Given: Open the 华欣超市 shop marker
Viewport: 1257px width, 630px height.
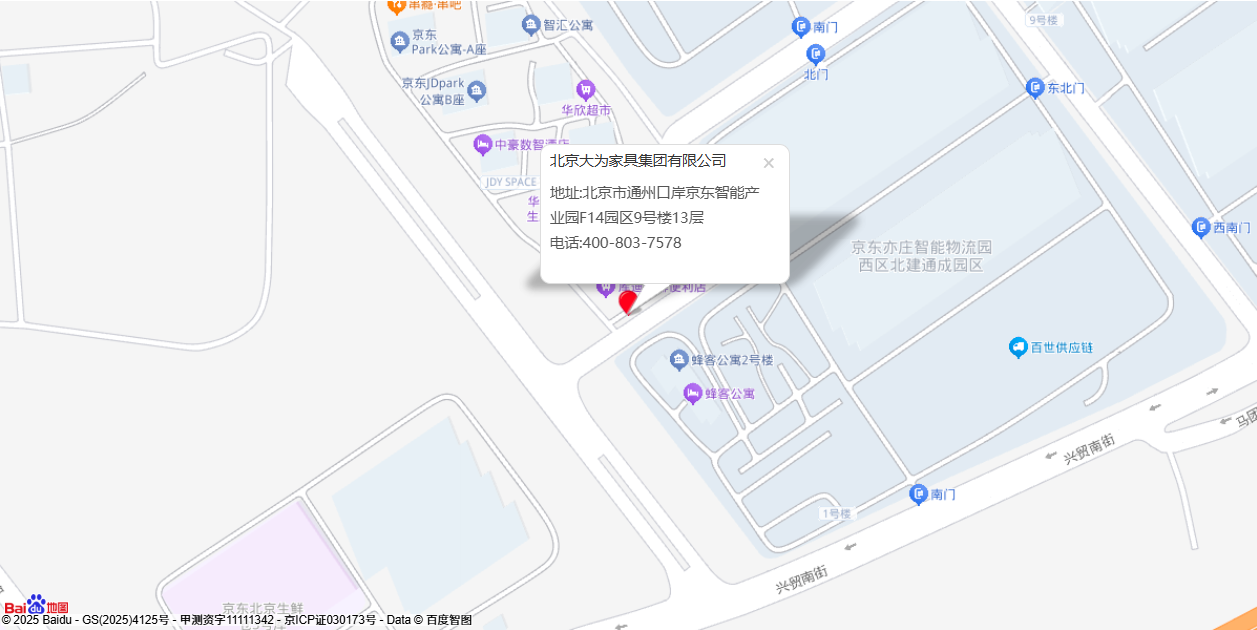Looking at the screenshot, I should pyautogui.click(x=585, y=90).
